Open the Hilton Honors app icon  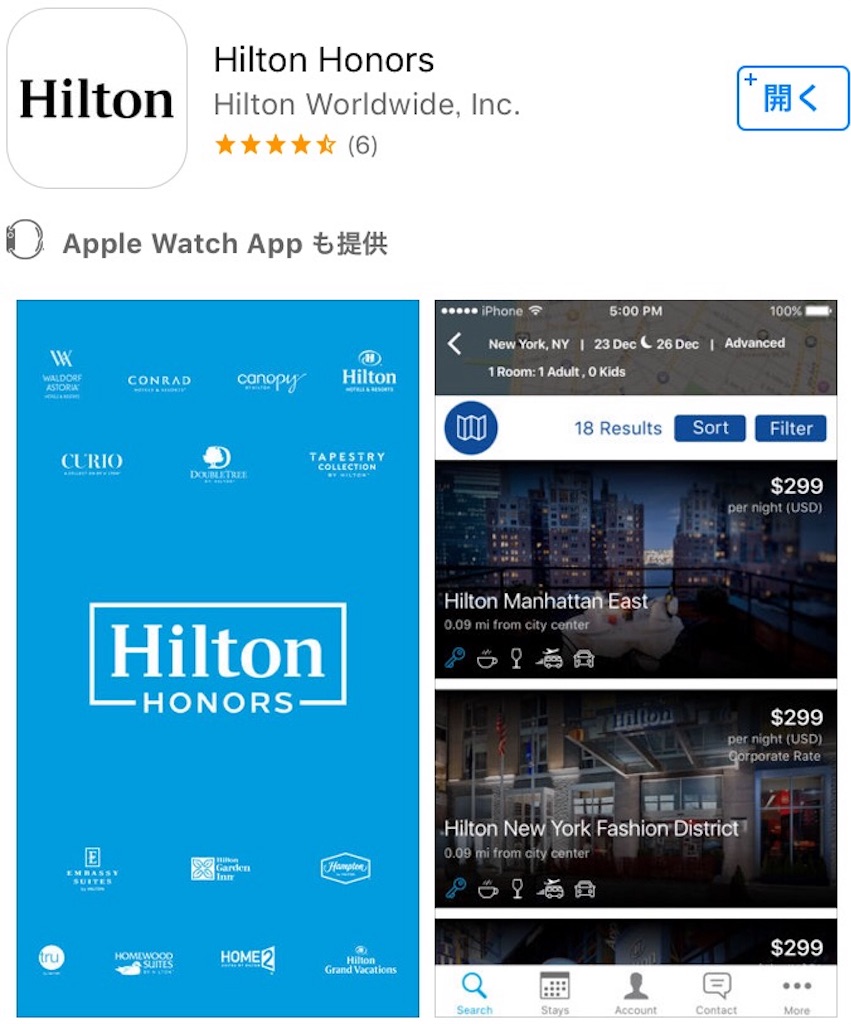point(97,98)
